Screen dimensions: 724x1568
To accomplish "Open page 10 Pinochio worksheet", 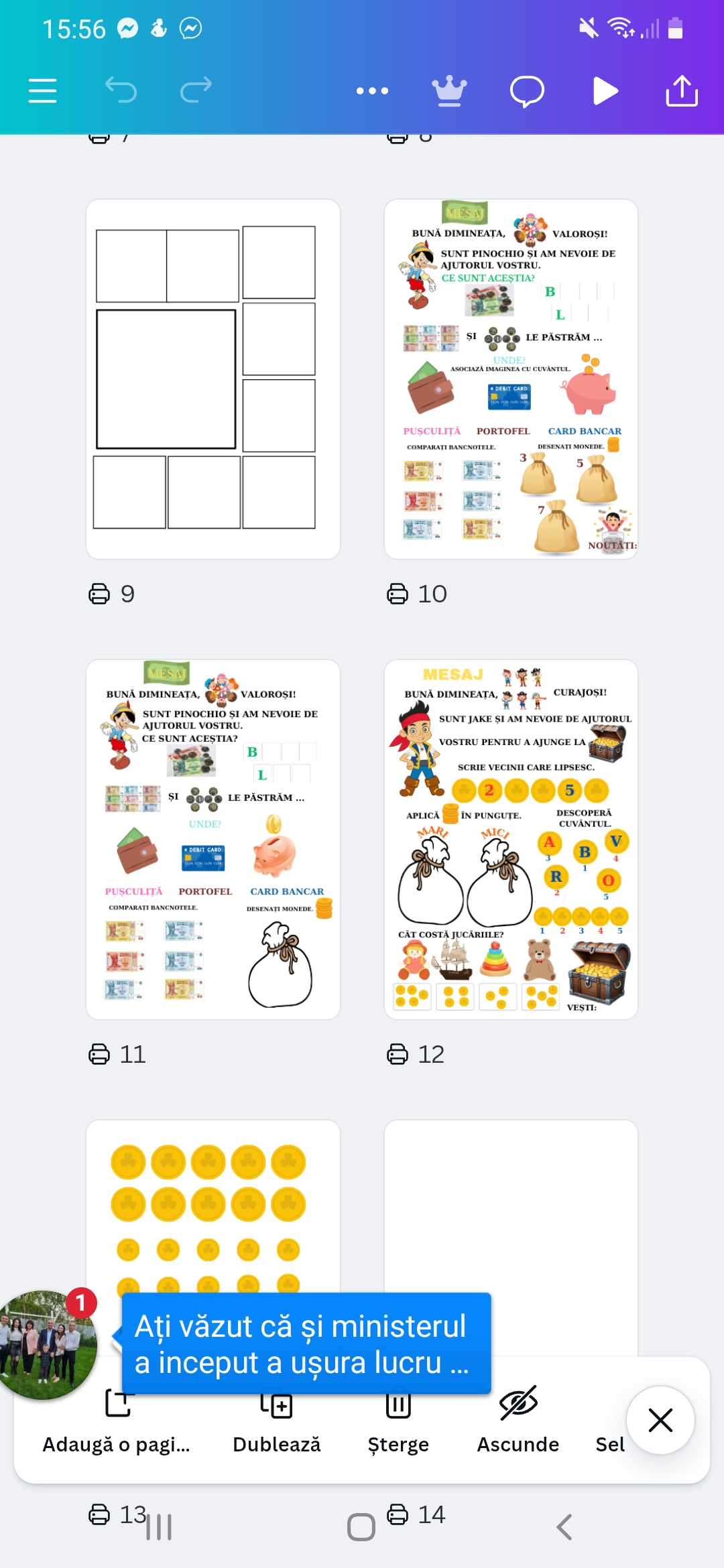I will point(511,379).
